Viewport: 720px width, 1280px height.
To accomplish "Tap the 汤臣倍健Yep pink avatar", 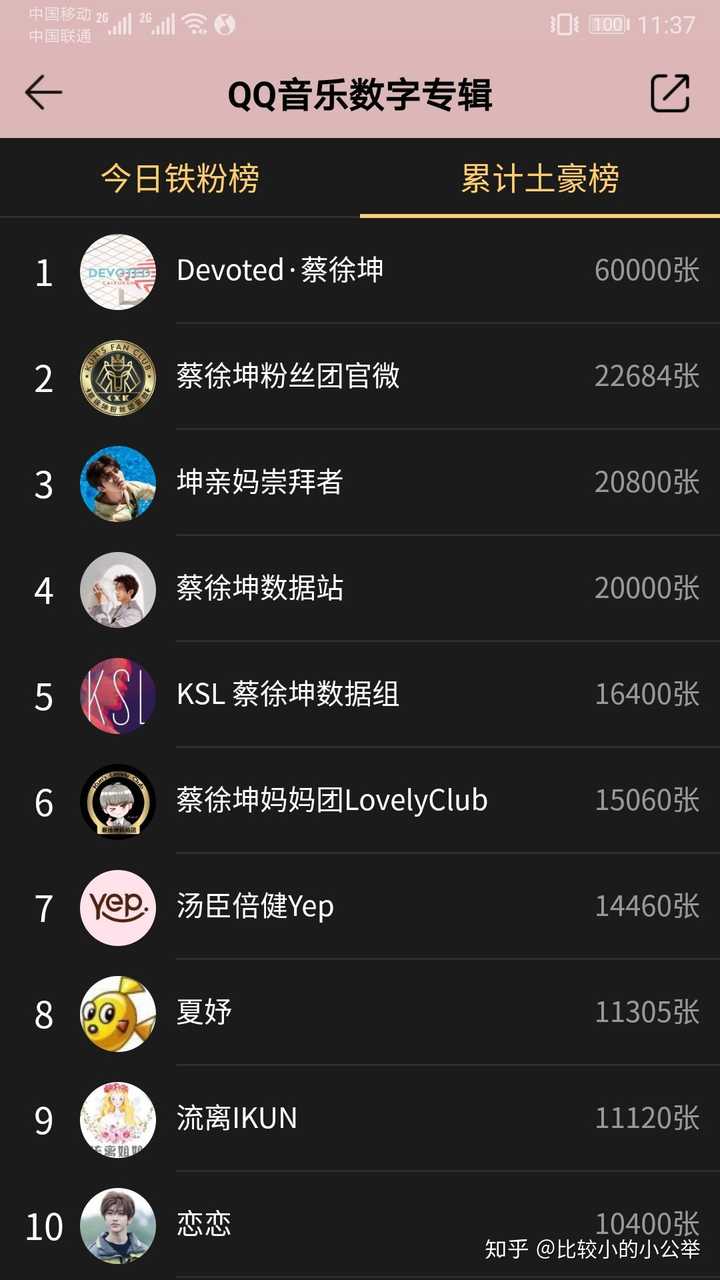I will (x=117, y=907).
